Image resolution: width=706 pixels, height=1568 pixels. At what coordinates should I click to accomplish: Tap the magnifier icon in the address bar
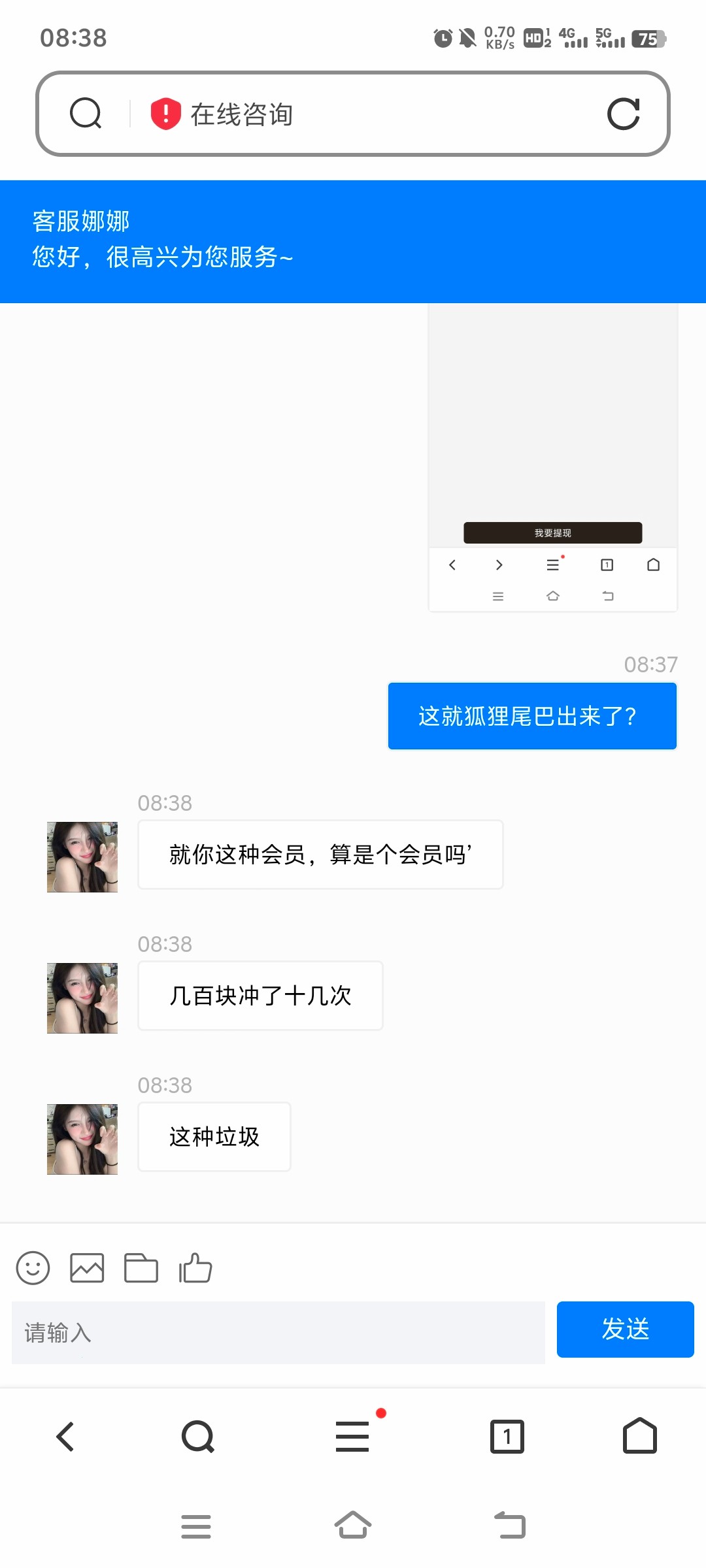point(85,114)
